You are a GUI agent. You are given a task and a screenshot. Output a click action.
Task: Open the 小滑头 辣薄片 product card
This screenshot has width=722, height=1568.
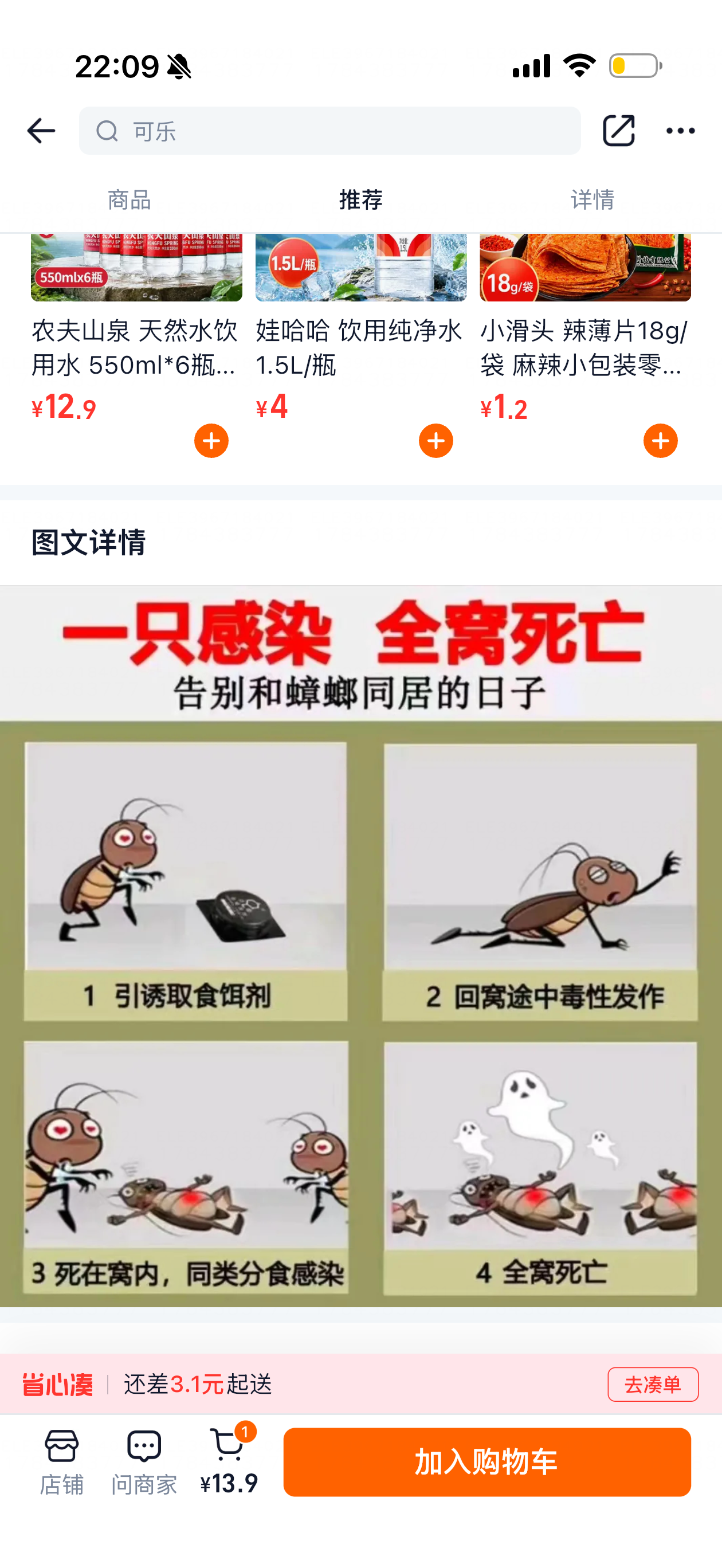[x=585, y=347]
